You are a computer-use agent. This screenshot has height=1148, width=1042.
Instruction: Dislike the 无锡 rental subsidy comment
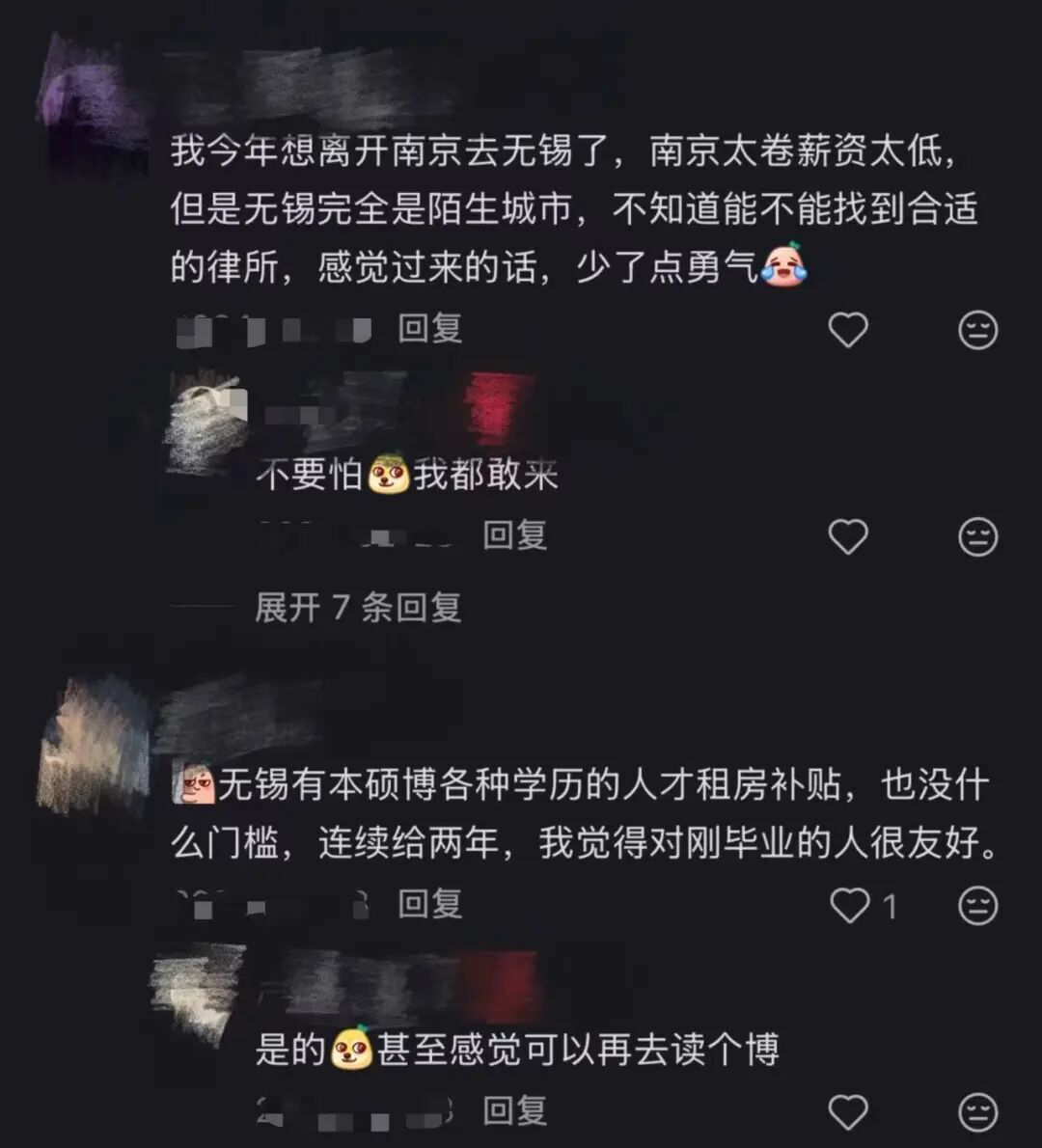click(977, 906)
